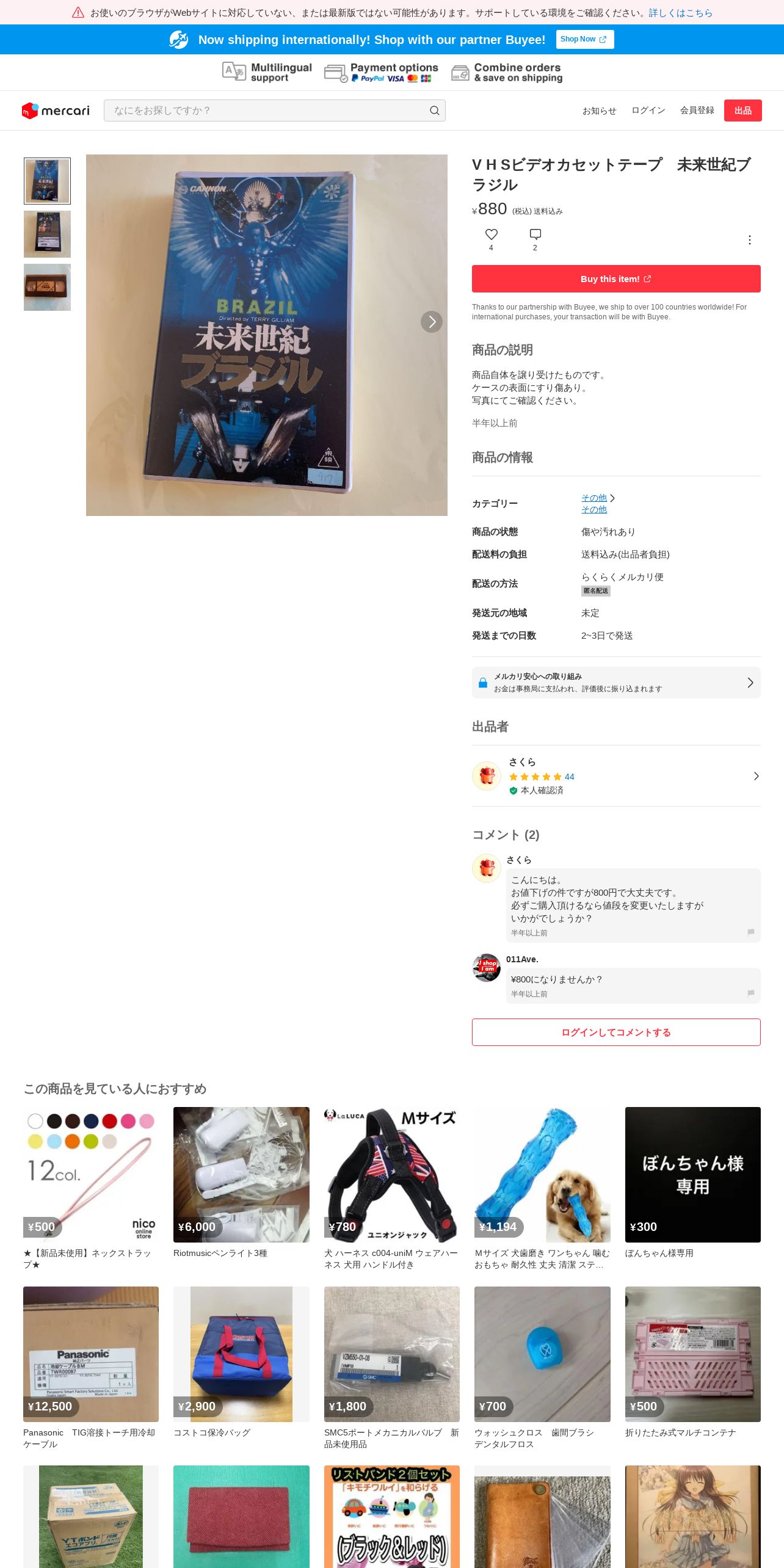Show the next product photo

[431, 322]
